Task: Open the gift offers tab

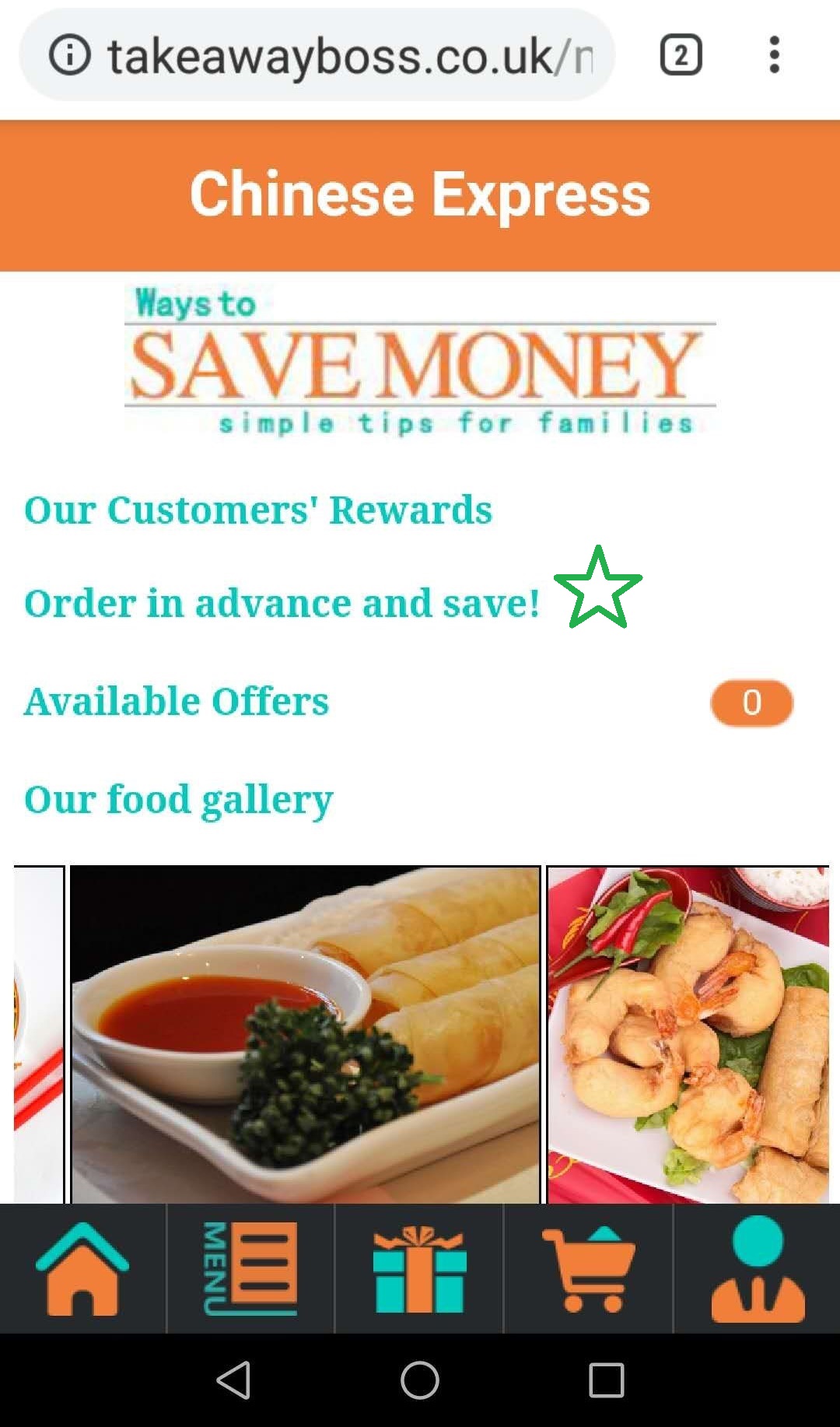Action: pos(419,1270)
